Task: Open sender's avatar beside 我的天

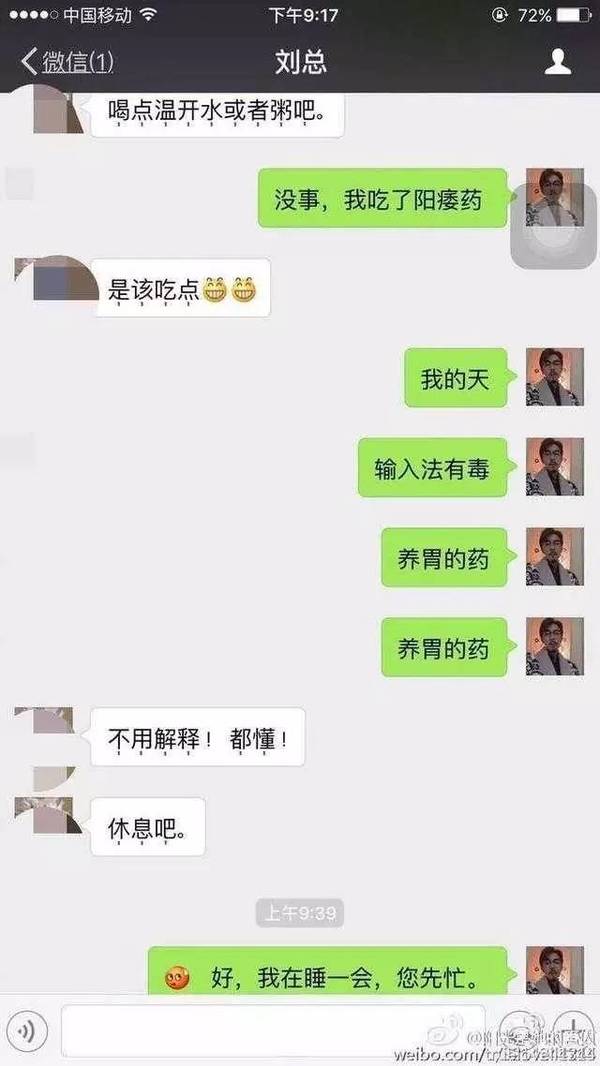Action: point(554,378)
